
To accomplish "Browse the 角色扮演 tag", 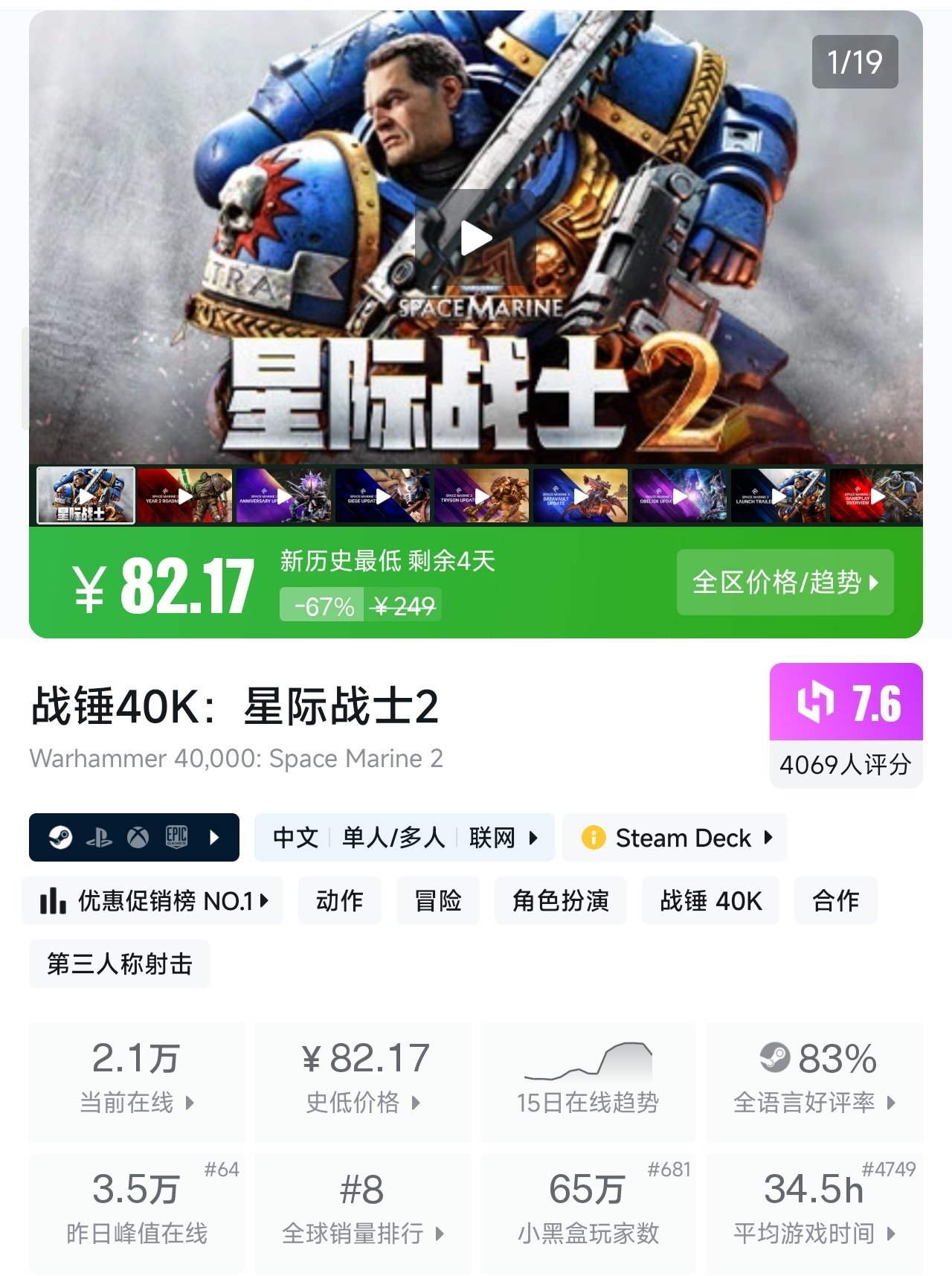I will pyautogui.click(x=560, y=901).
